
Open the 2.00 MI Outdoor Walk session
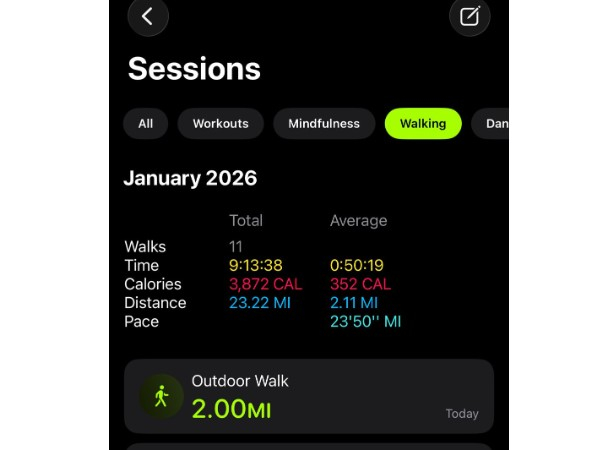tap(309, 396)
